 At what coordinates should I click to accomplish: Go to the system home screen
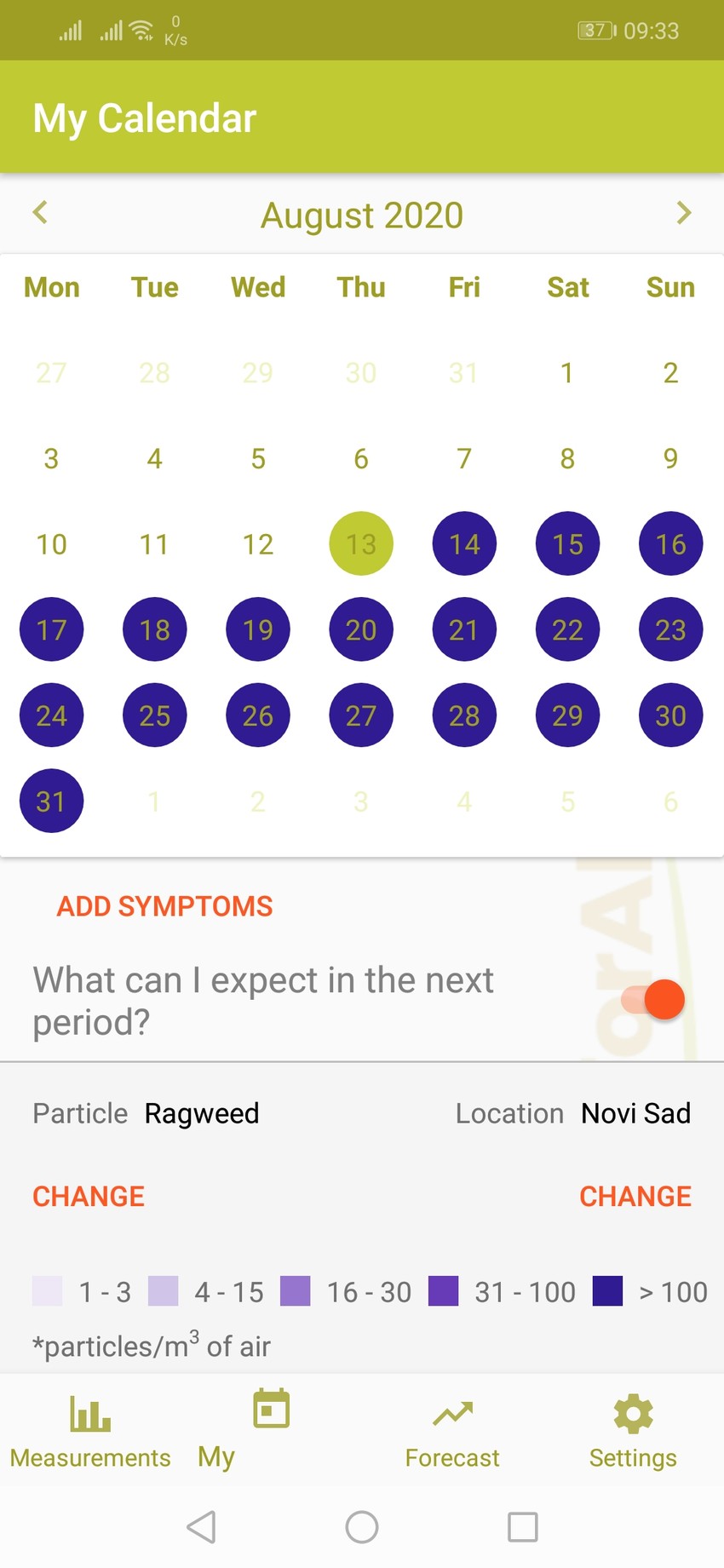362,1527
